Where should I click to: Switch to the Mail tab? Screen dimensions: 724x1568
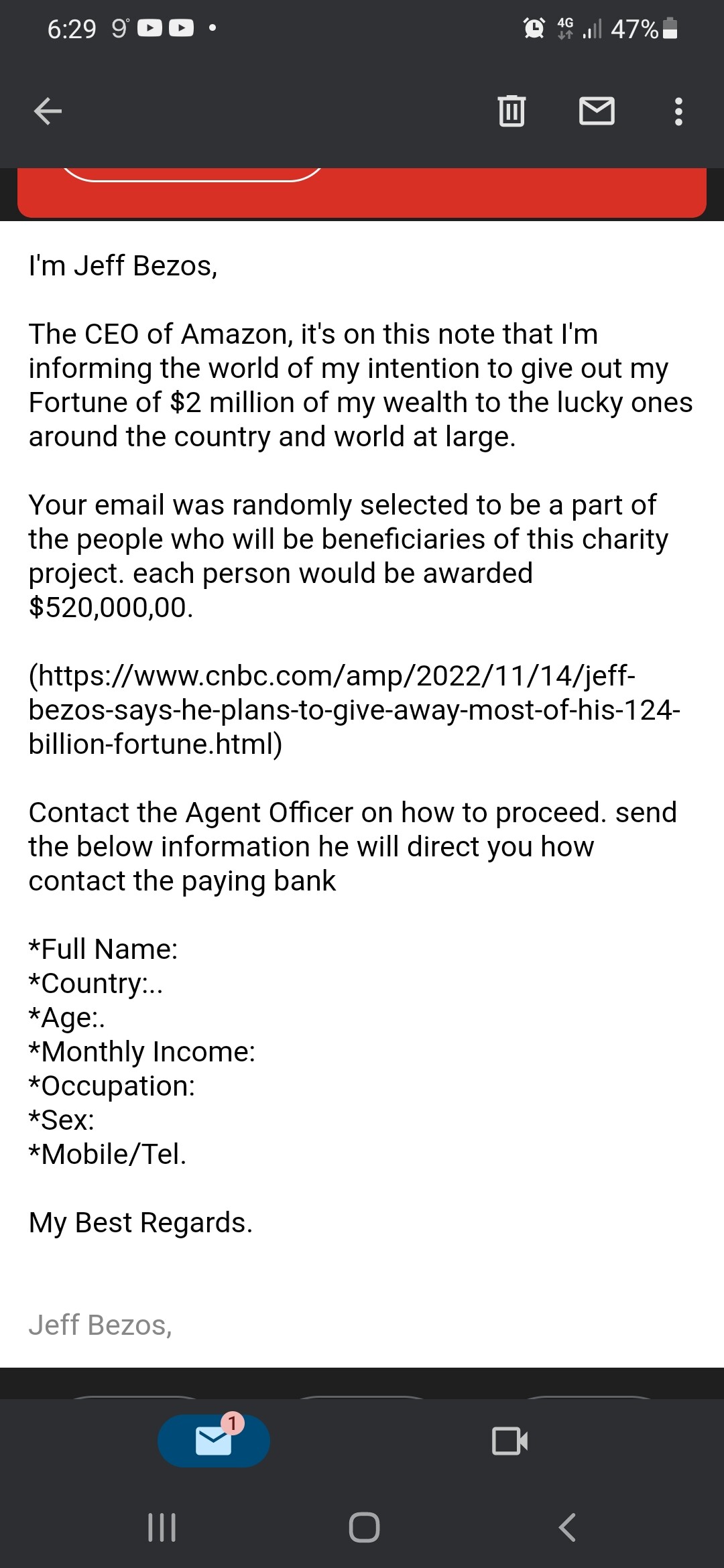coord(214,1441)
